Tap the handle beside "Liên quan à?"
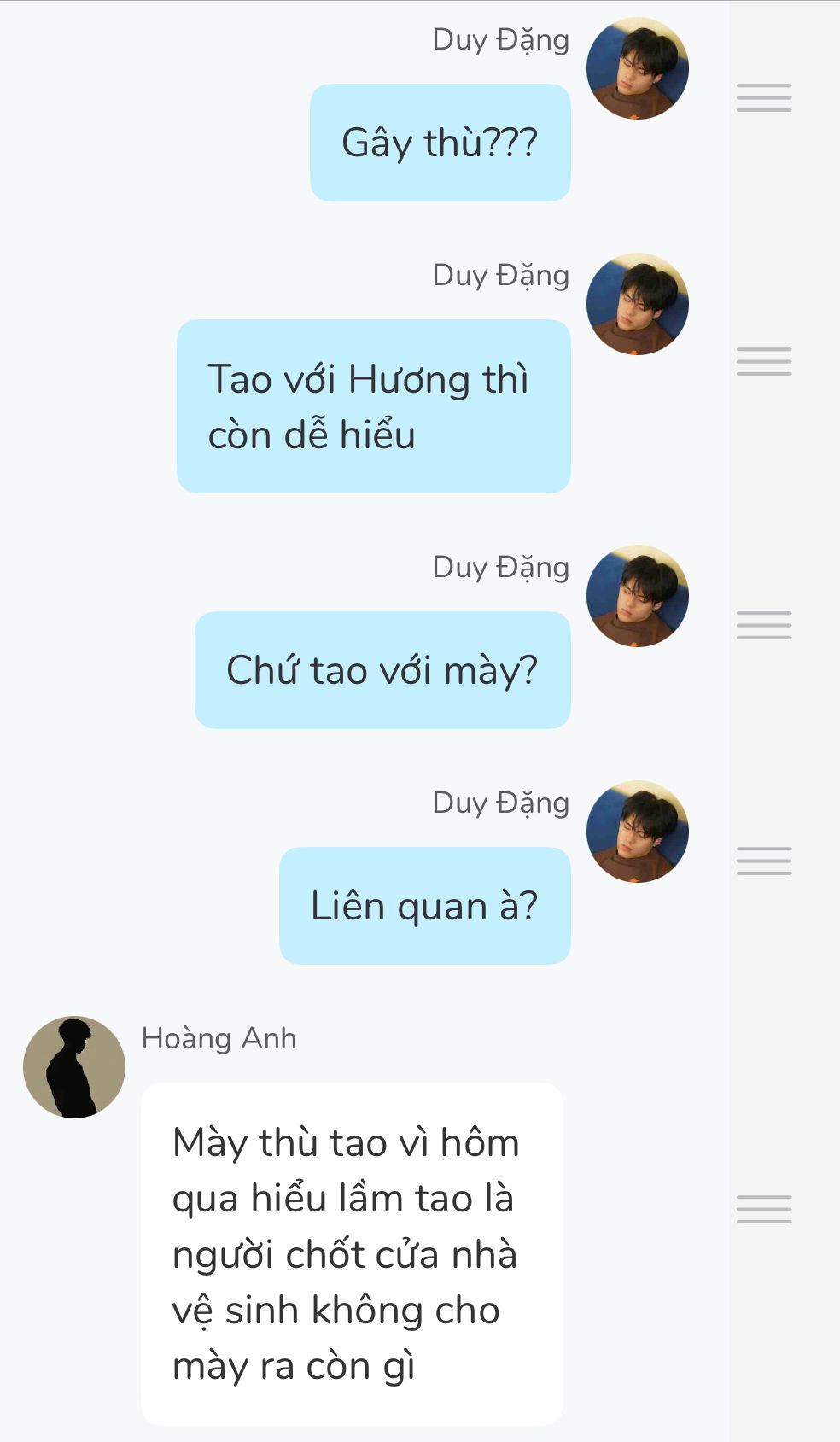This screenshot has width=840, height=1442. (764, 861)
